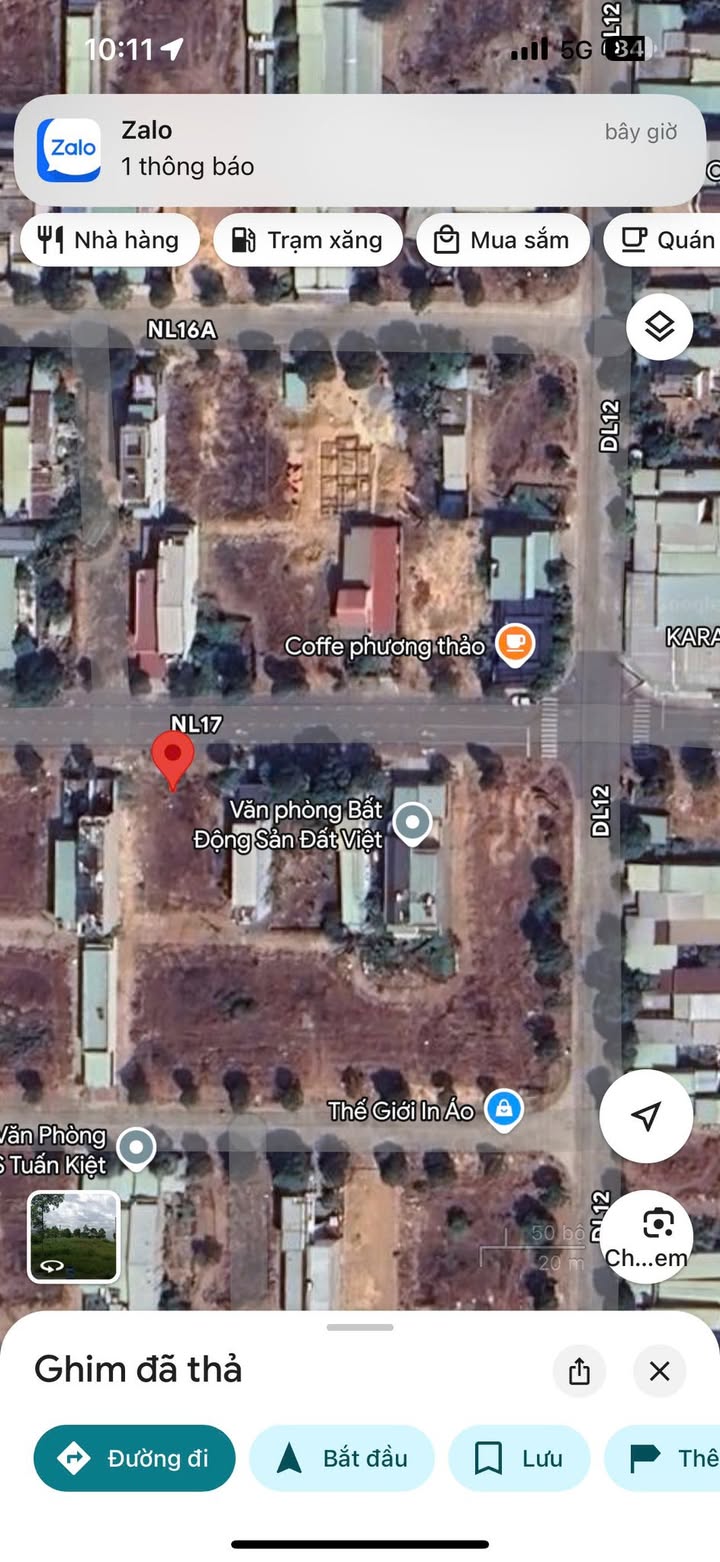The height and width of the screenshot is (1562, 720).
Task: Share the dropped pin
Action: (579, 1371)
